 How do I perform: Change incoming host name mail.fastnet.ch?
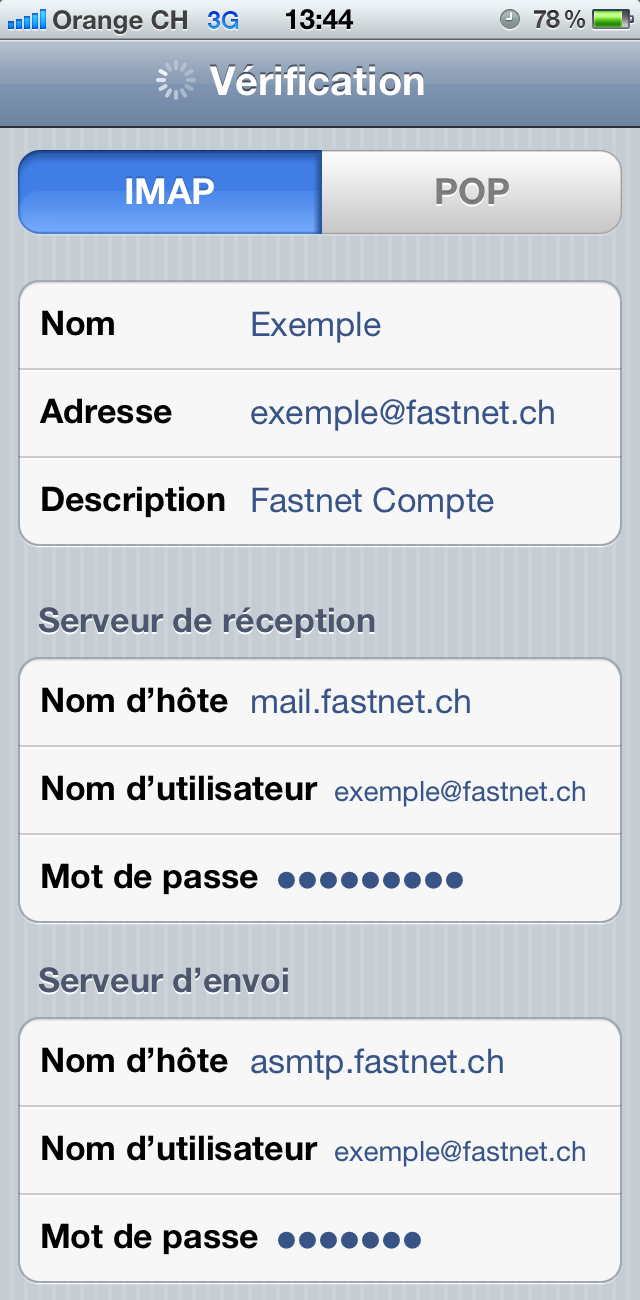click(320, 702)
